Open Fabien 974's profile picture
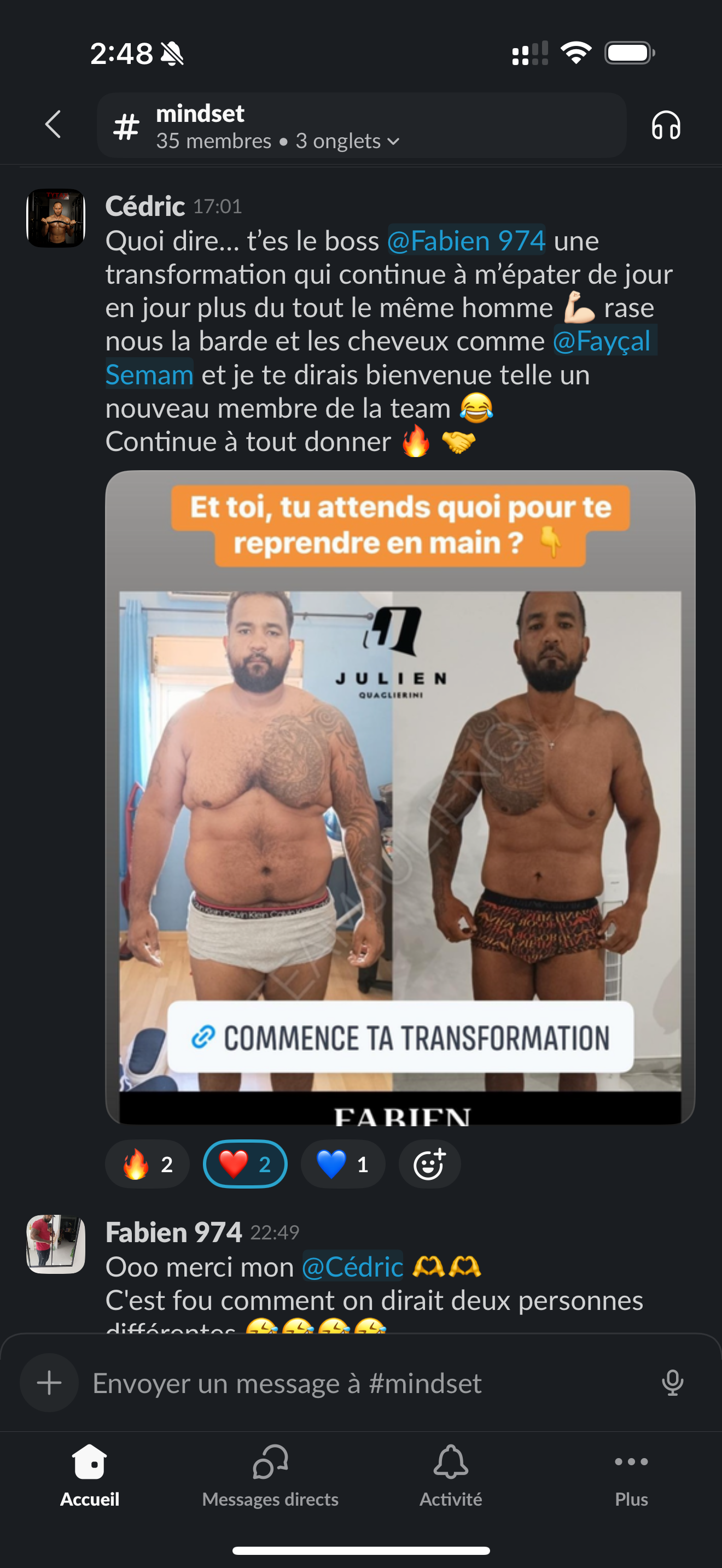Screen dimensions: 722x1568 click(56, 1245)
